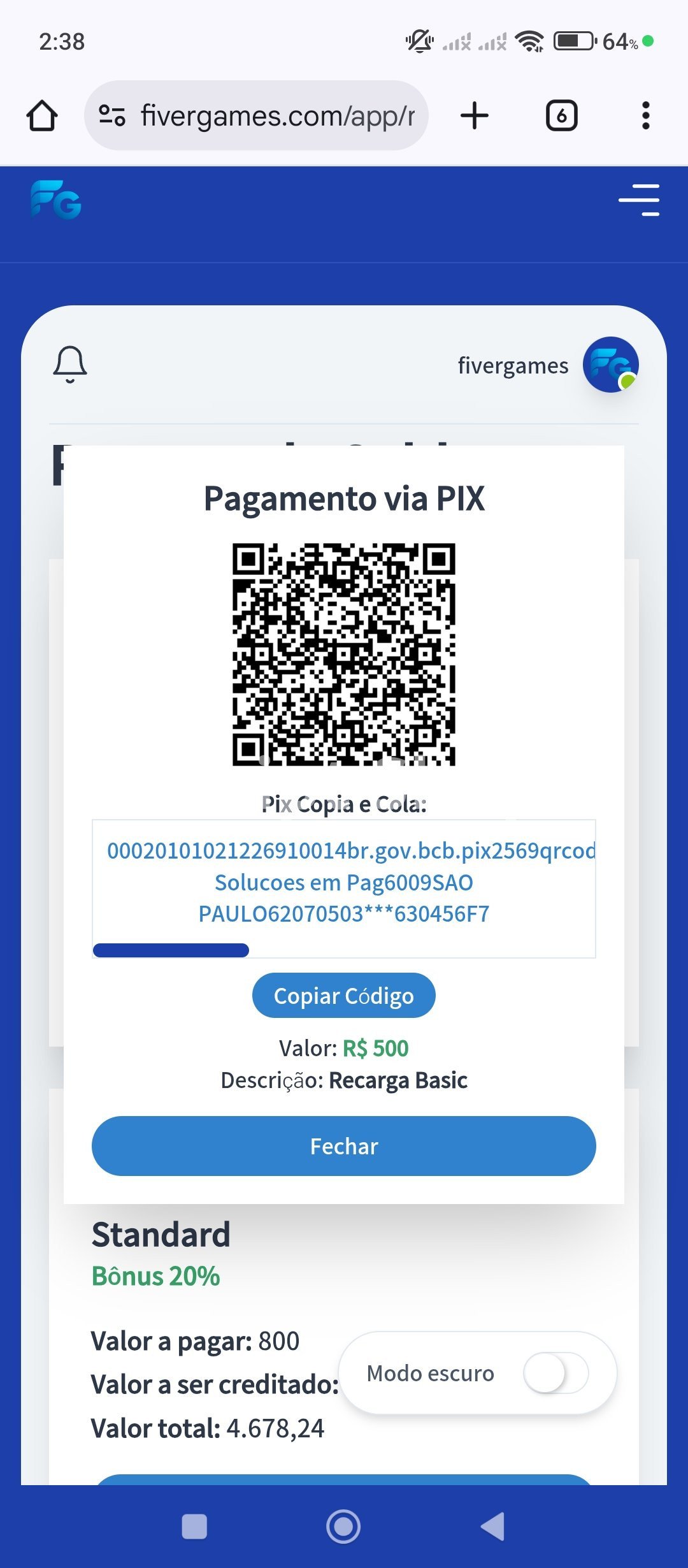
Task: Close the PIX dialog with Fechar
Action: pos(344,1146)
